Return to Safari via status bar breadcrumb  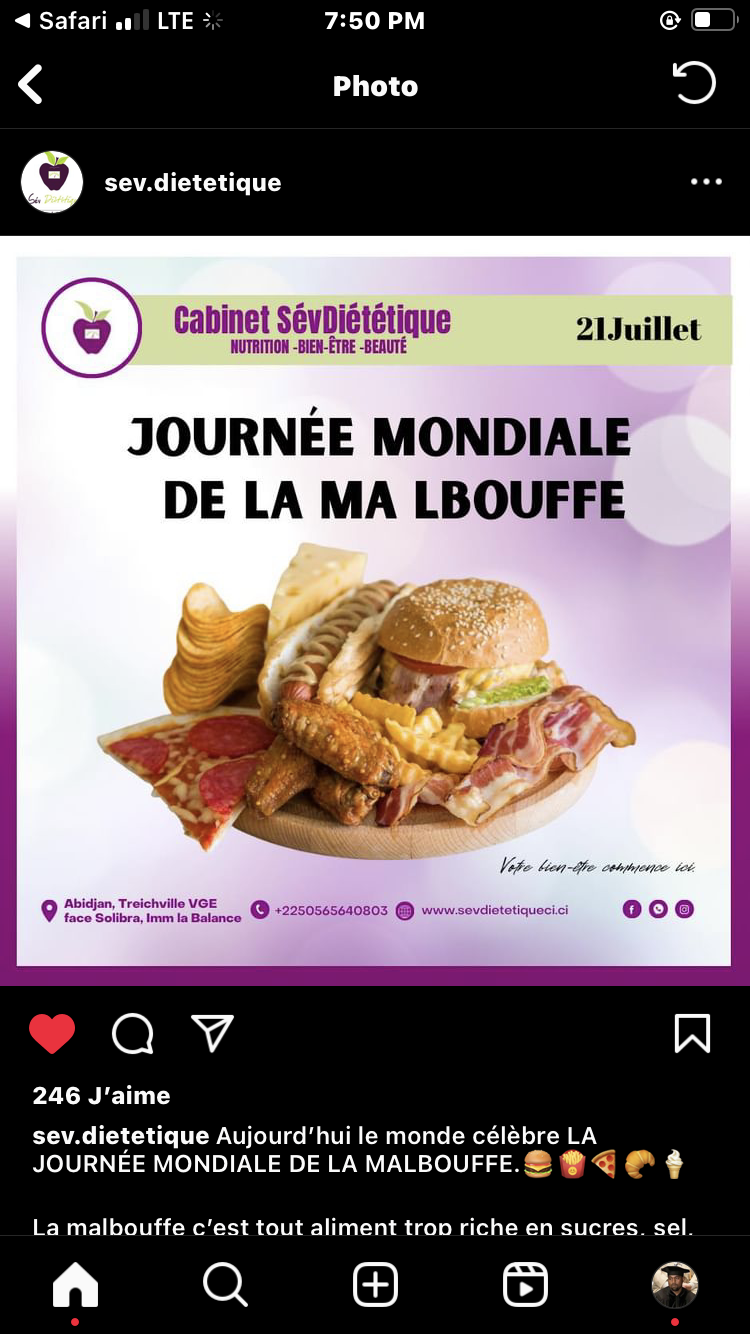click(x=62, y=21)
